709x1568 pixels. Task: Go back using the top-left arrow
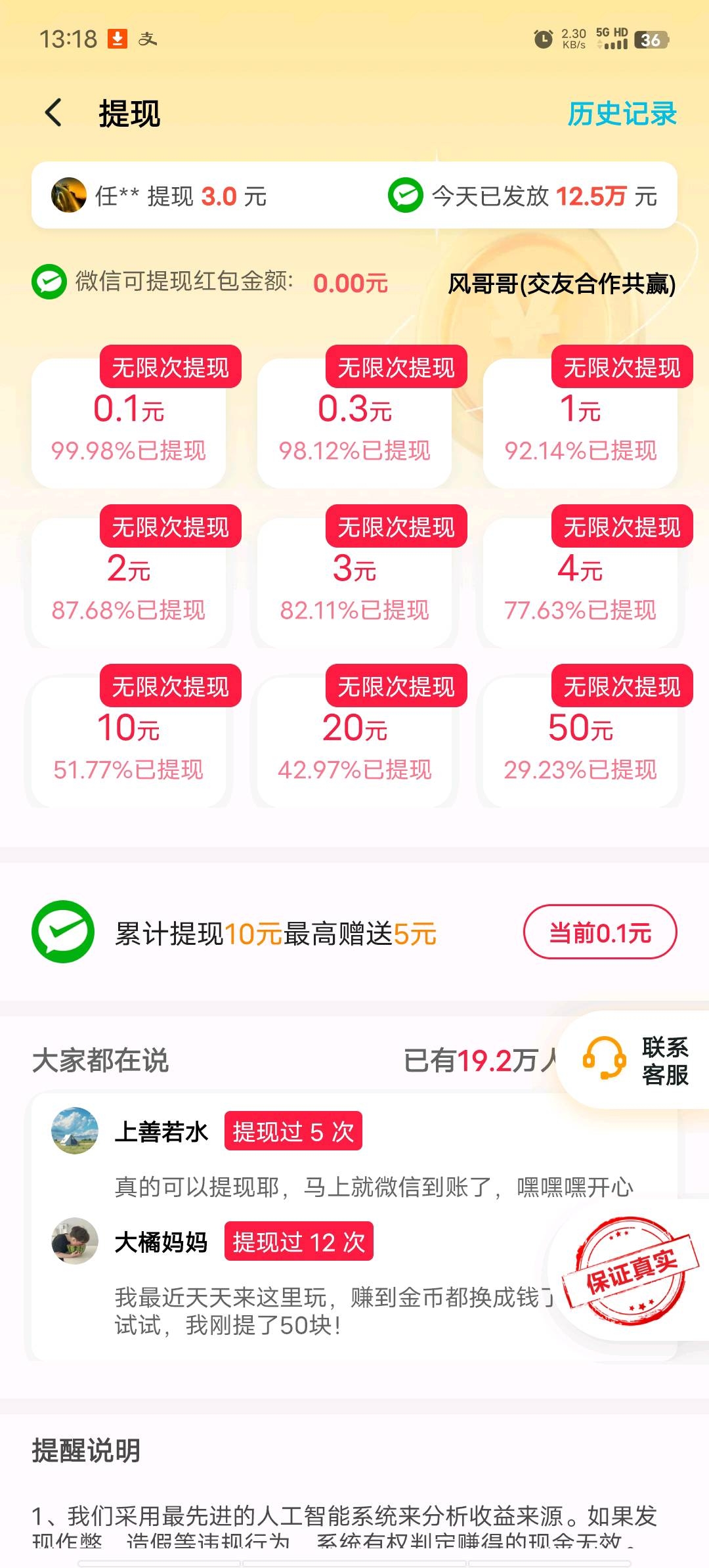(54, 113)
